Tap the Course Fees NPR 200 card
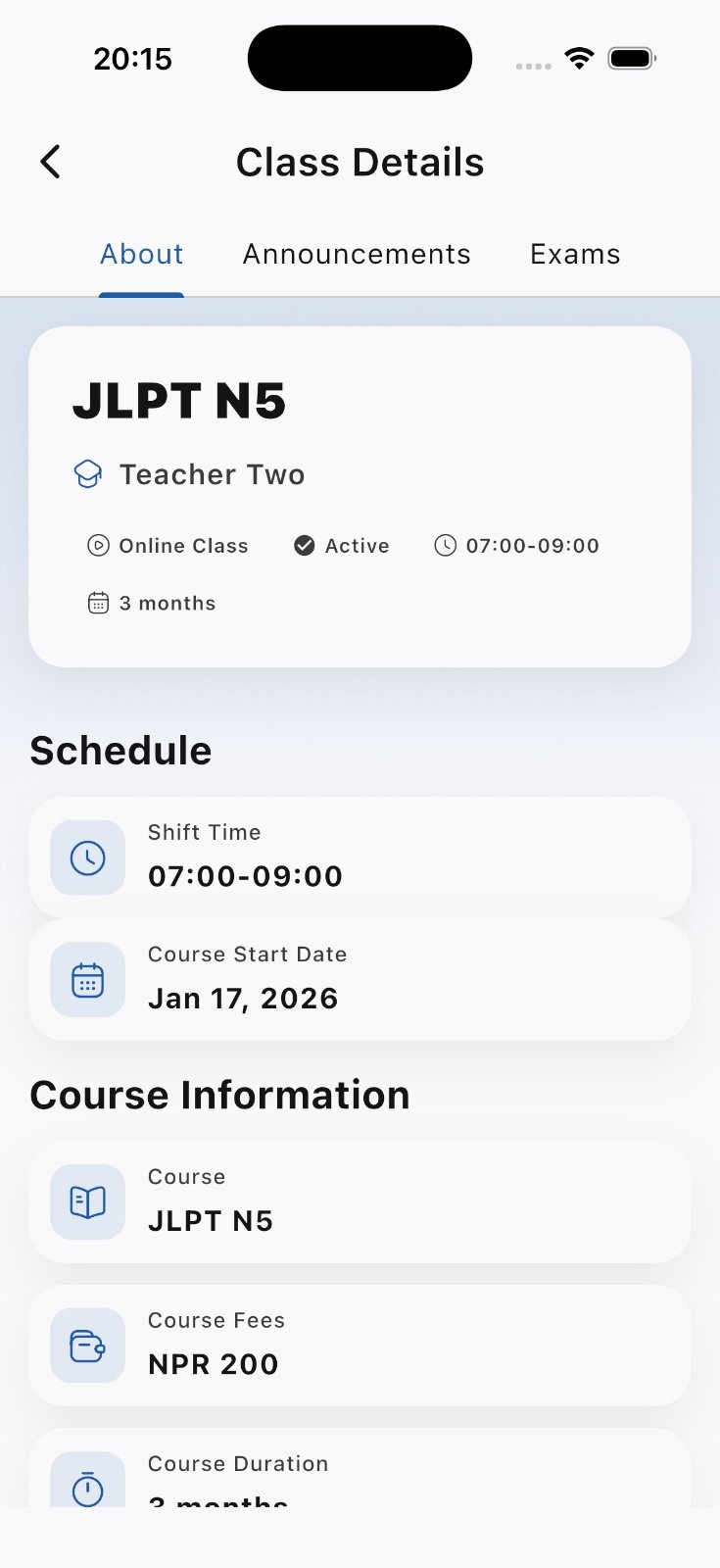 point(360,1345)
